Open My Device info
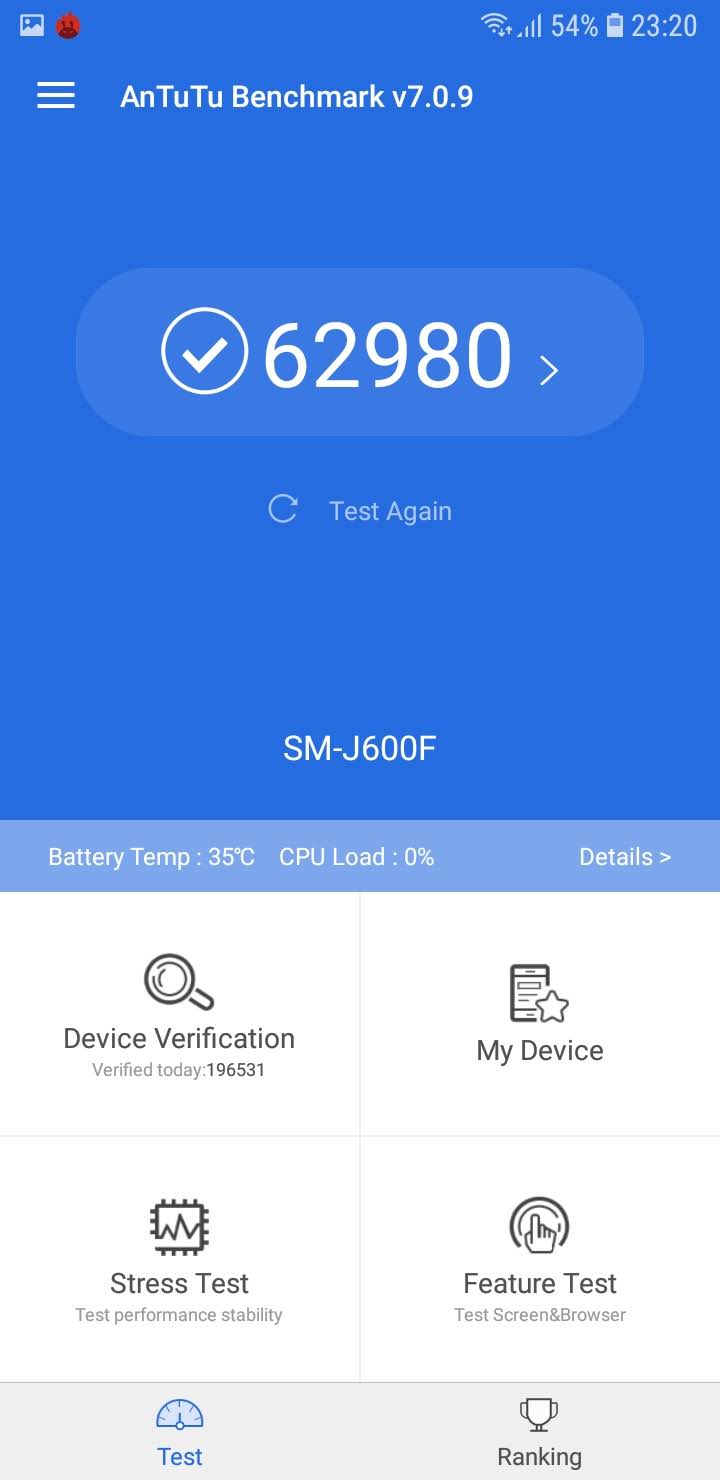Image resolution: width=720 pixels, height=1480 pixels. tap(540, 1013)
